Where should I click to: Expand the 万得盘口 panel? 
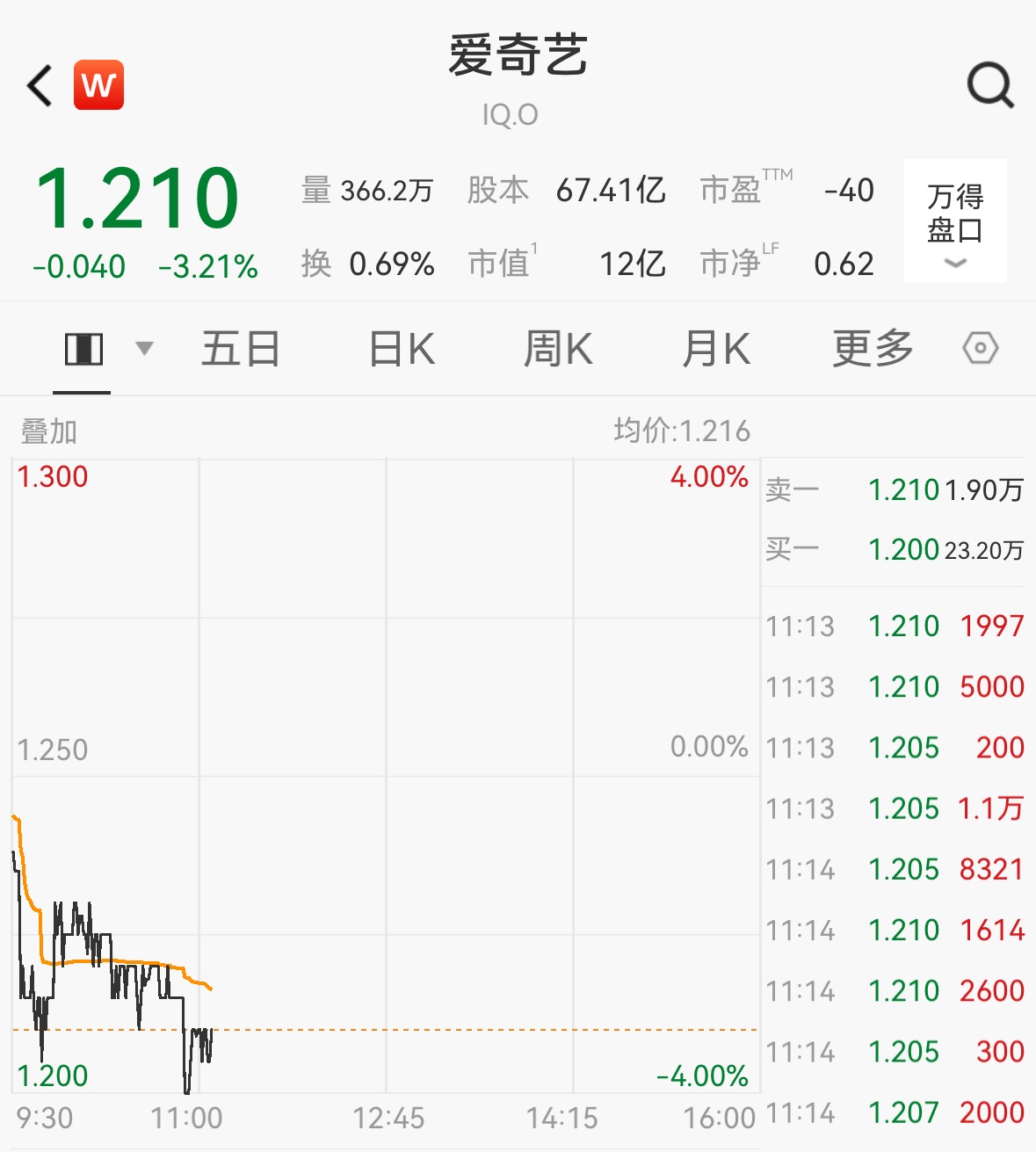(954, 221)
